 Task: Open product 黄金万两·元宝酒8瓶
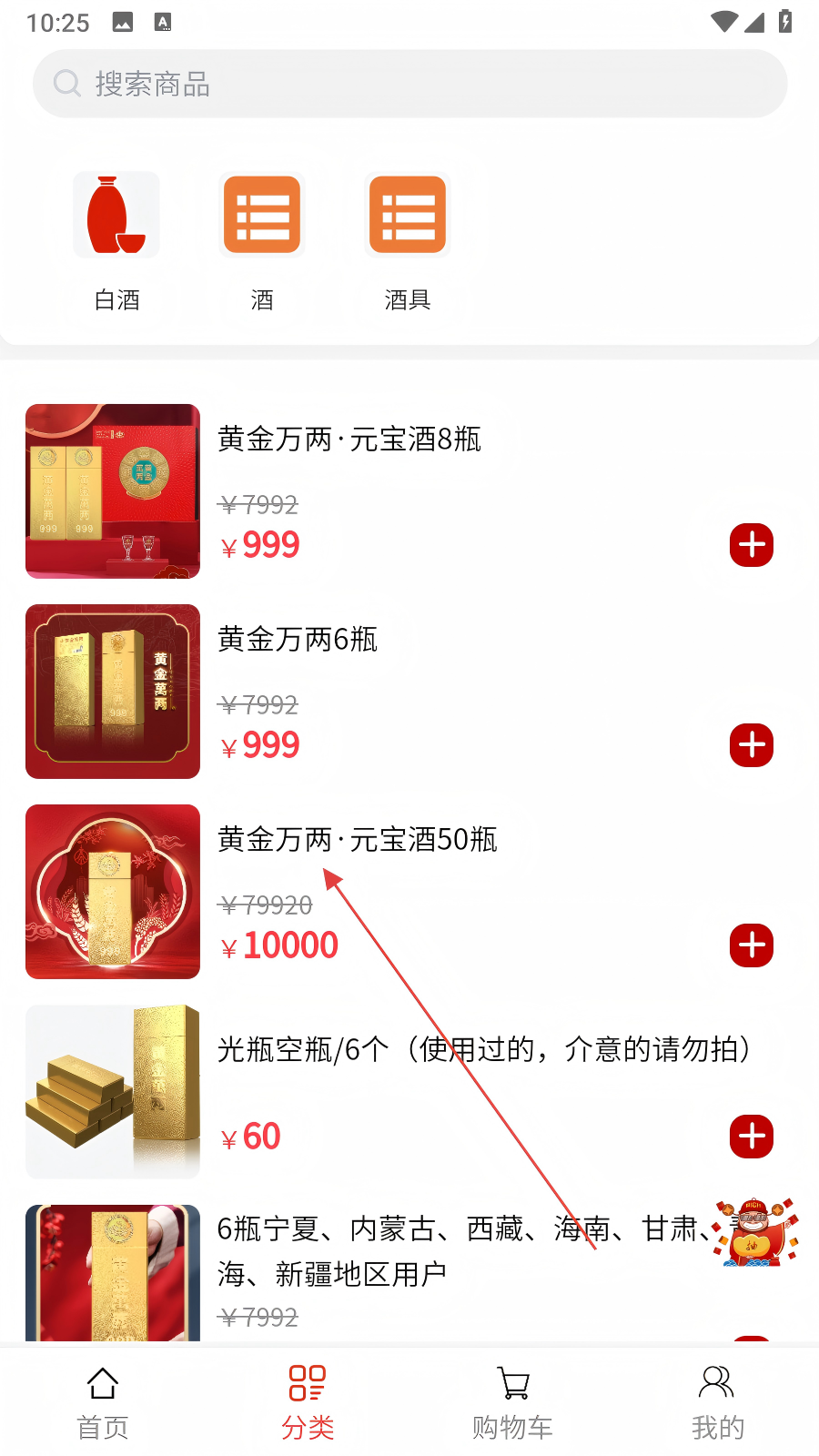[x=349, y=440]
